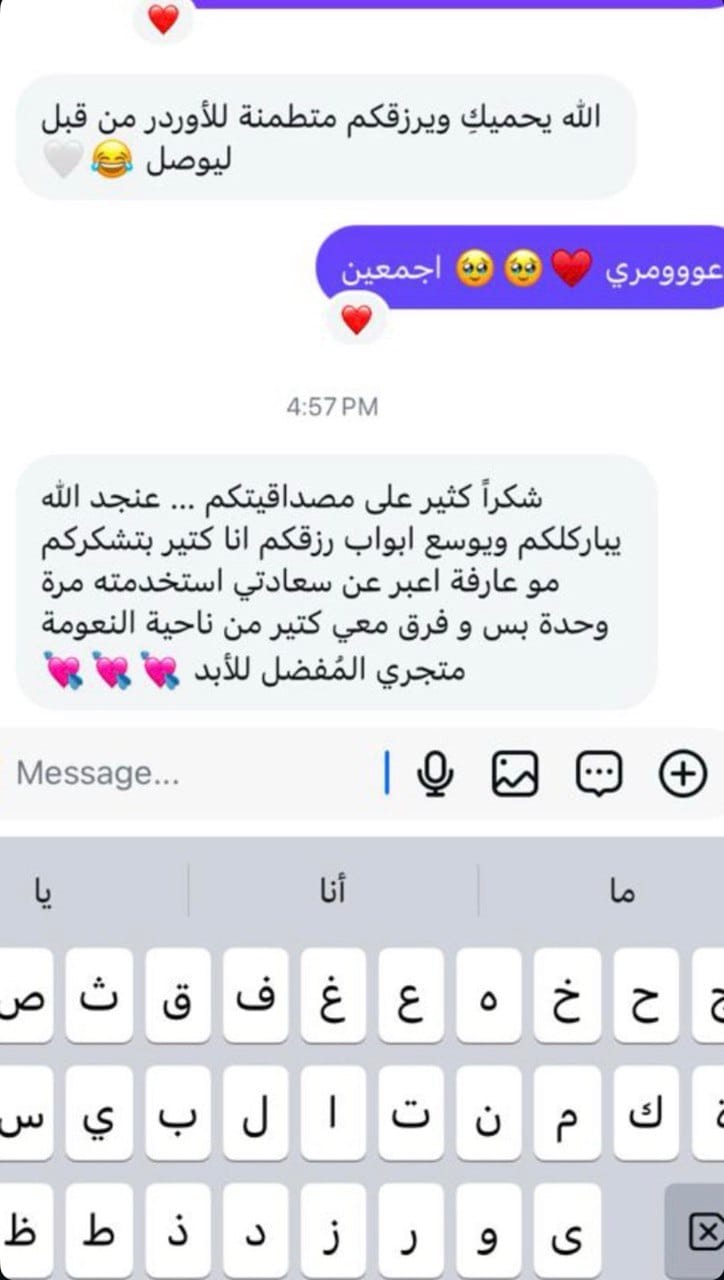Record a voice message with the microphone
The image size is (724, 1280).
tap(434, 773)
